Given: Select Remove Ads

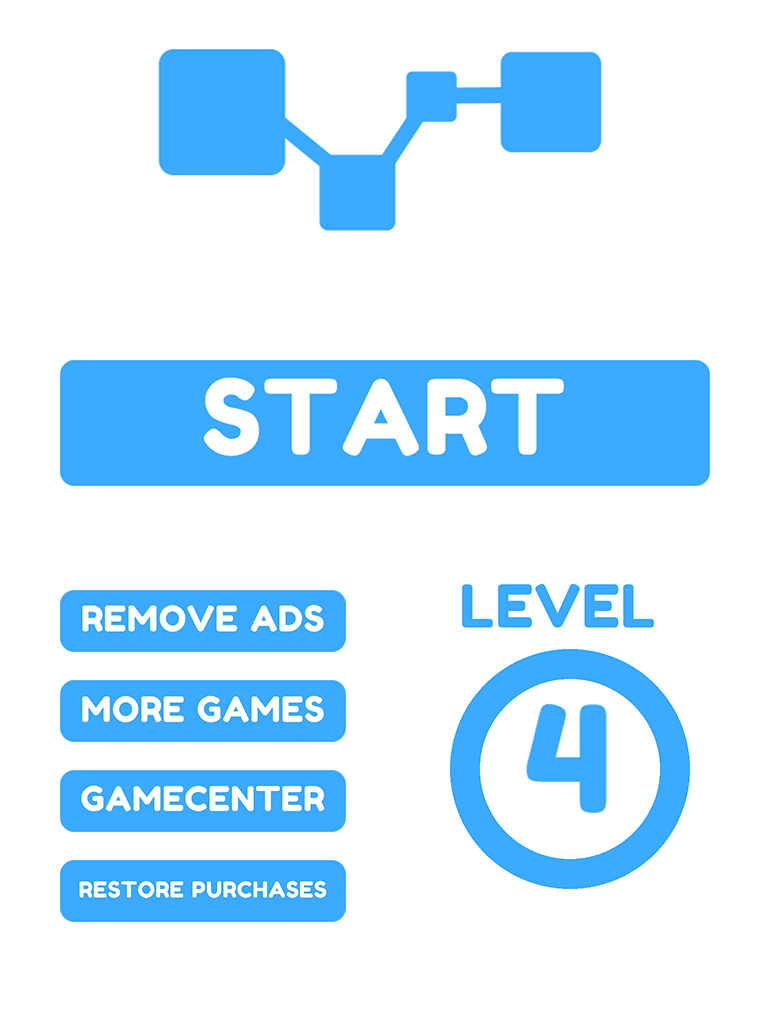Looking at the screenshot, I should pyautogui.click(x=203, y=620).
